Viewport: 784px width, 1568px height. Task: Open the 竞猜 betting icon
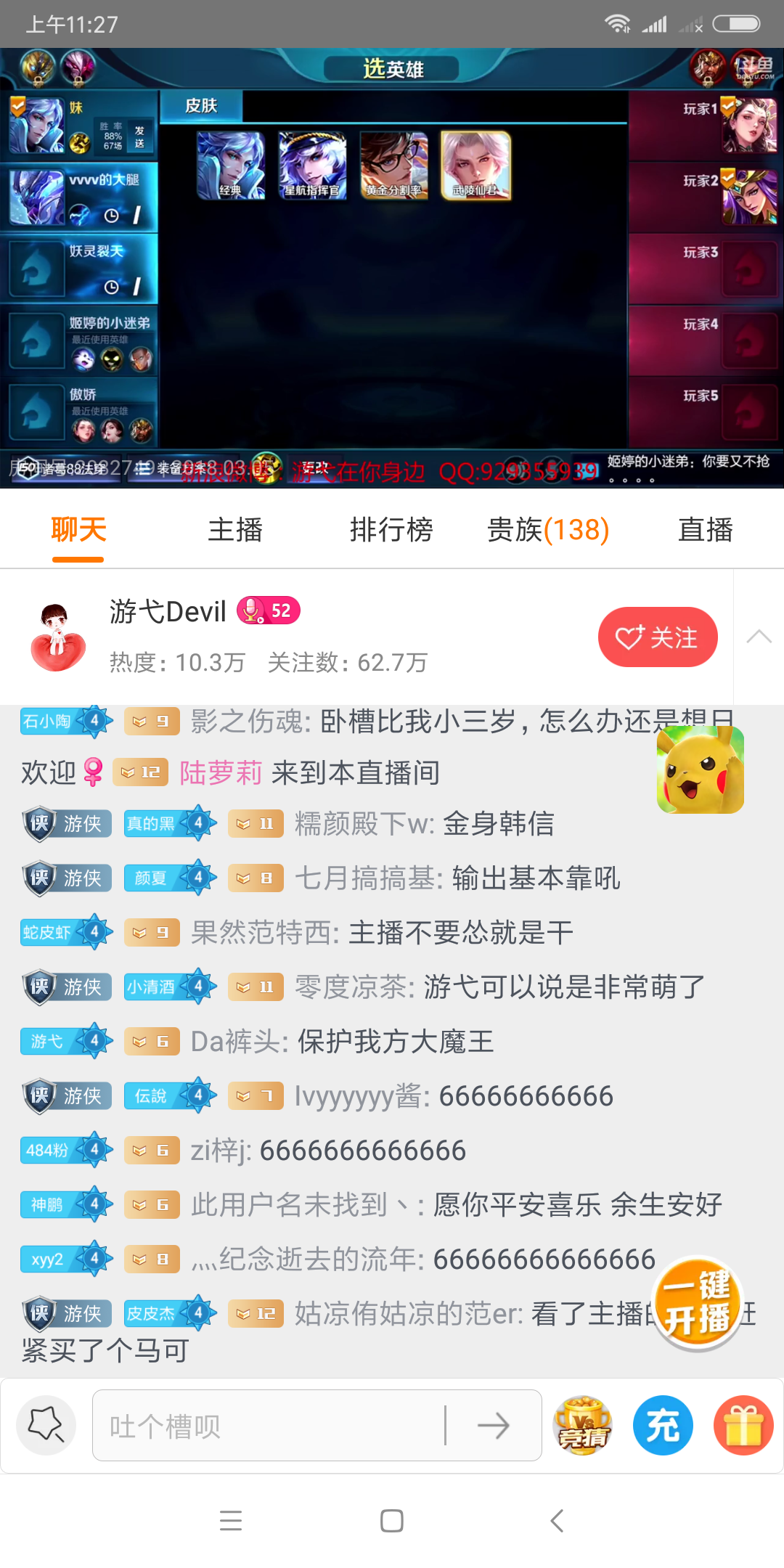[584, 1424]
